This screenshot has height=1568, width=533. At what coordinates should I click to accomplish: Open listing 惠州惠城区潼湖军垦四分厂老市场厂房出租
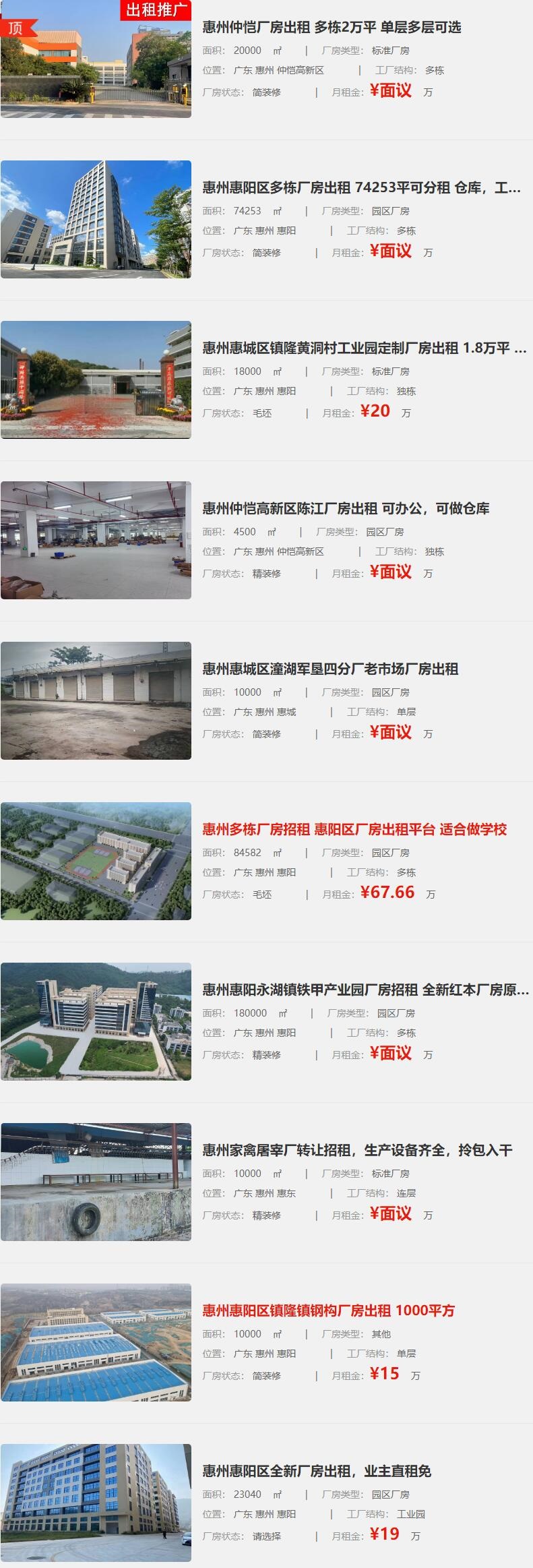coord(330,669)
